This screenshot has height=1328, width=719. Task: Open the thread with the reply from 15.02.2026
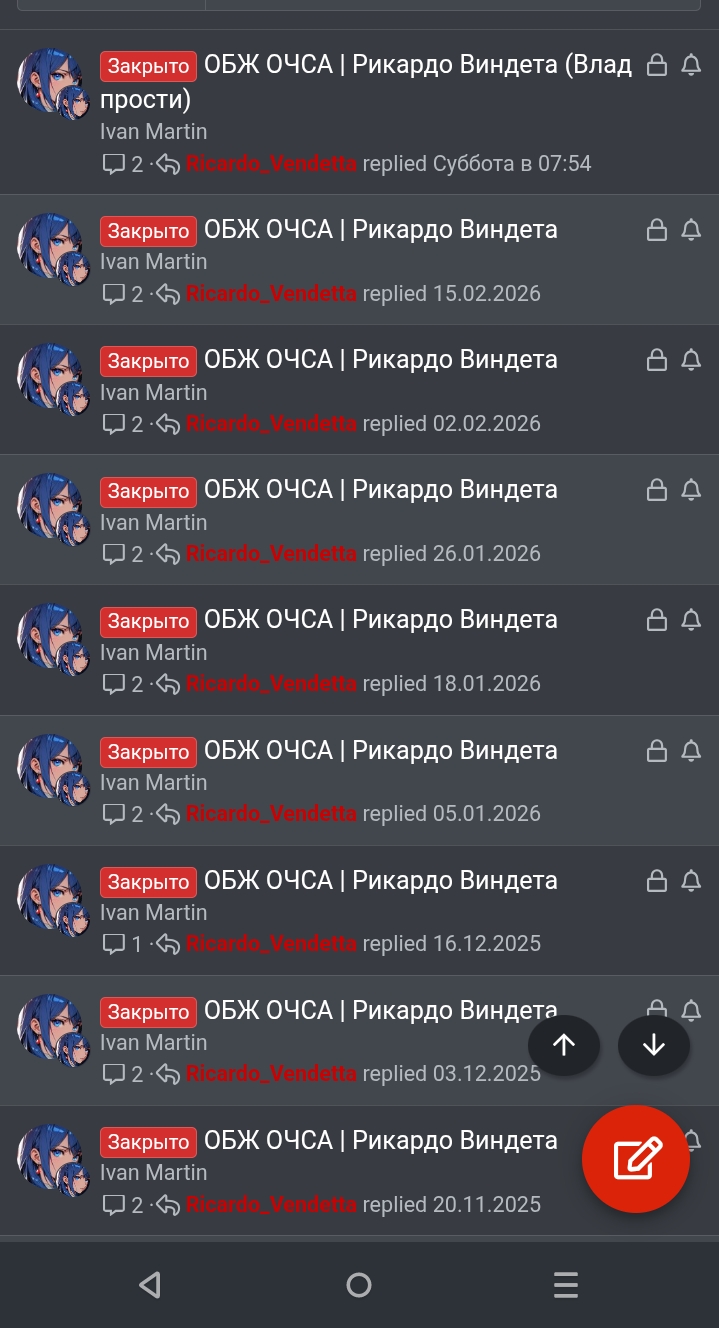[x=380, y=230]
